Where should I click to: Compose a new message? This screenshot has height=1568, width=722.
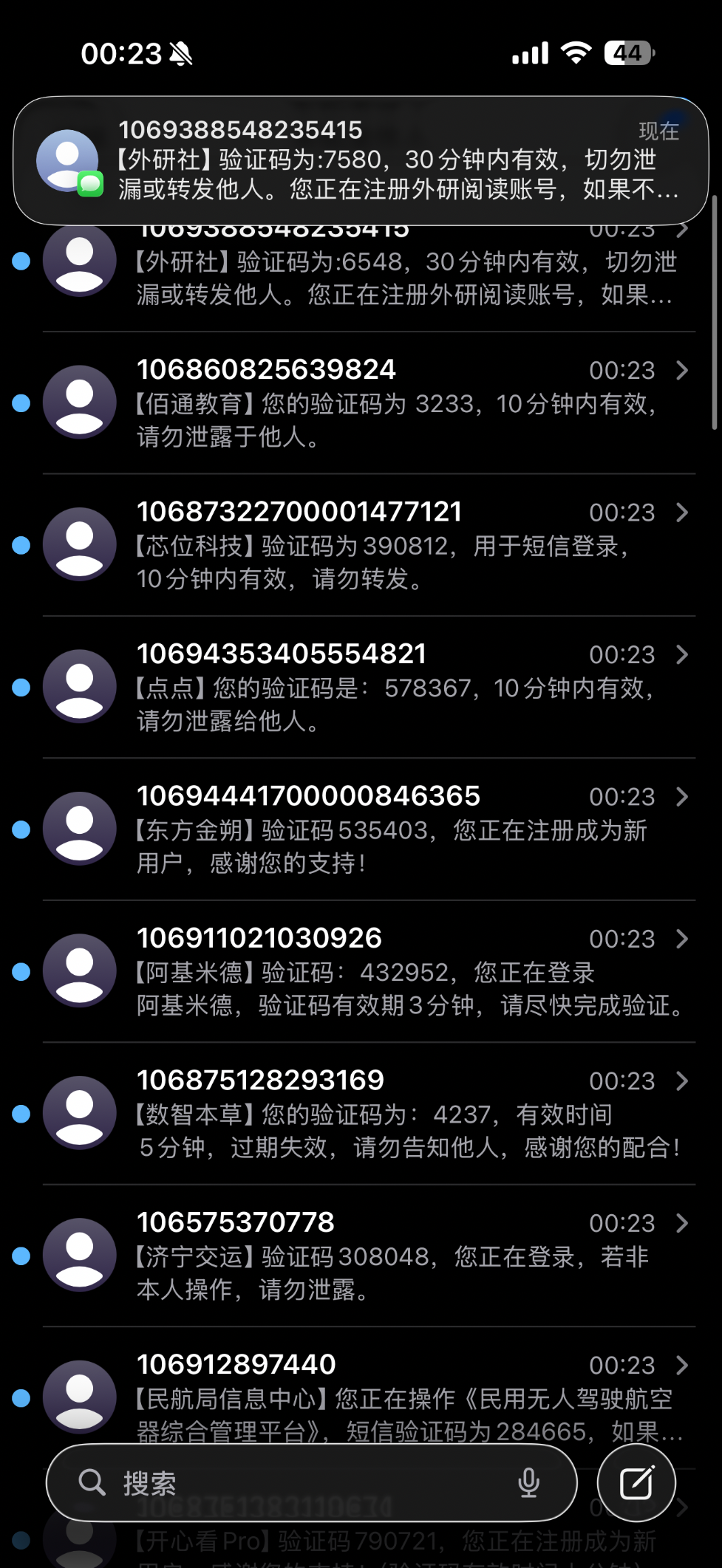click(636, 1483)
